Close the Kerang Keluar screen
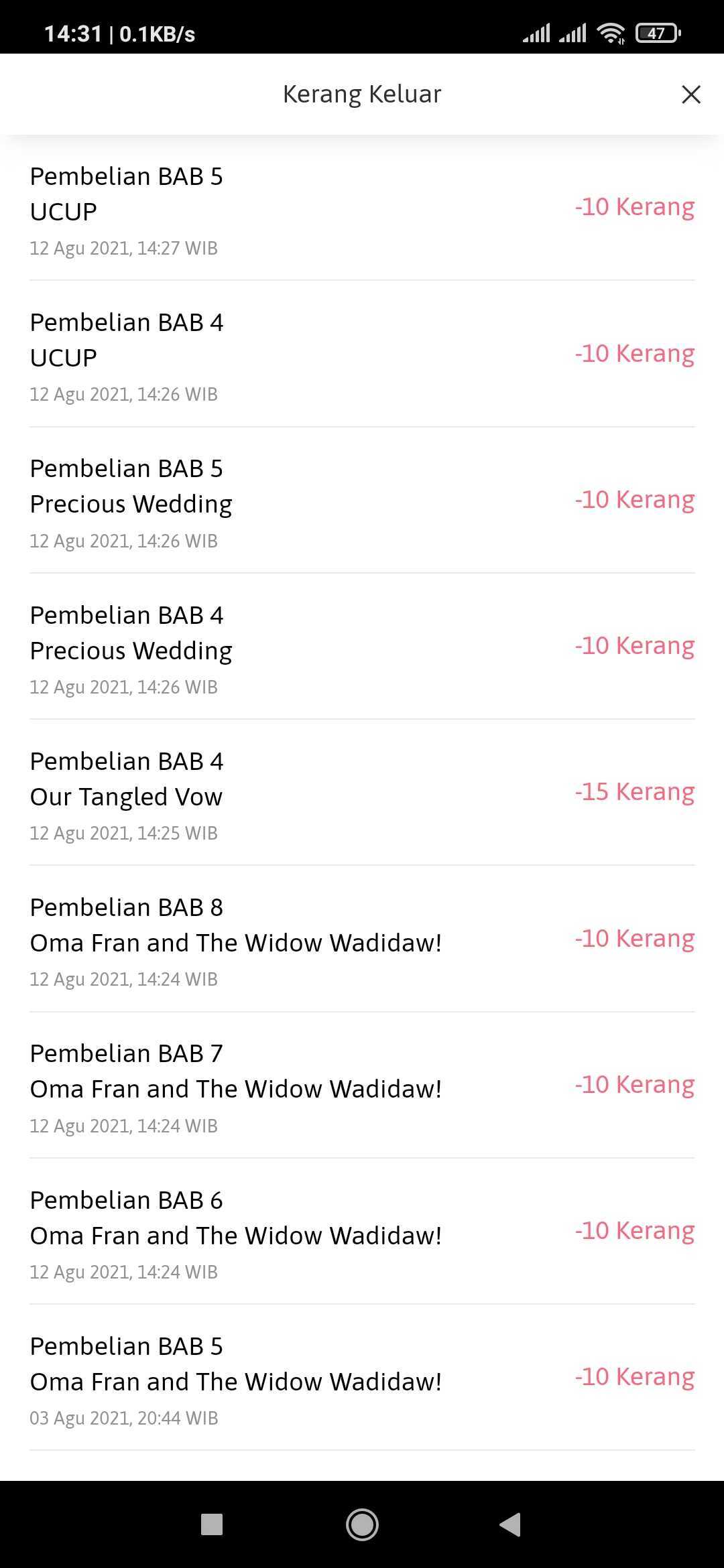Screen dimensions: 724x1568 pyautogui.click(x=691, y=94)
